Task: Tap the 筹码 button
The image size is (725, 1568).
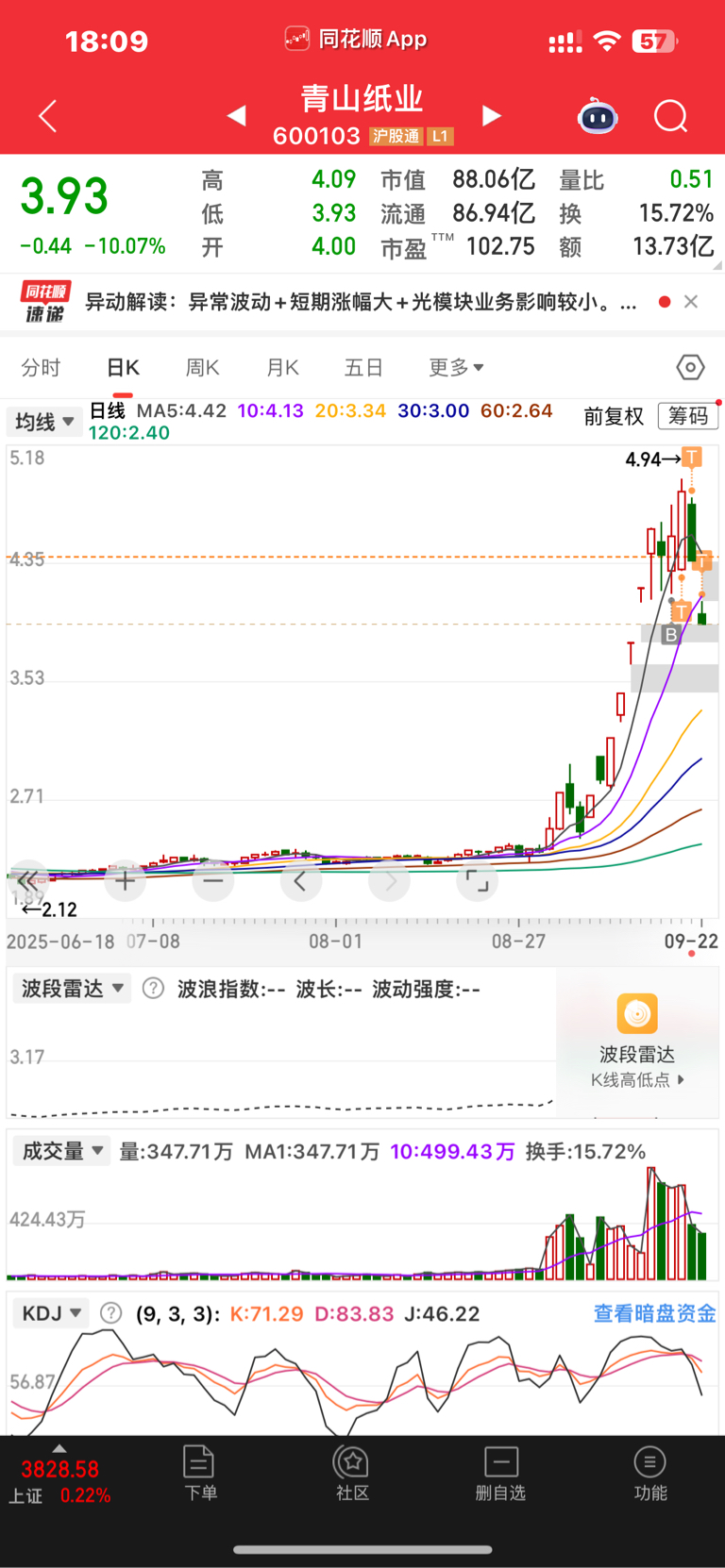Action: pyautogui.click(x=687, y=416)
